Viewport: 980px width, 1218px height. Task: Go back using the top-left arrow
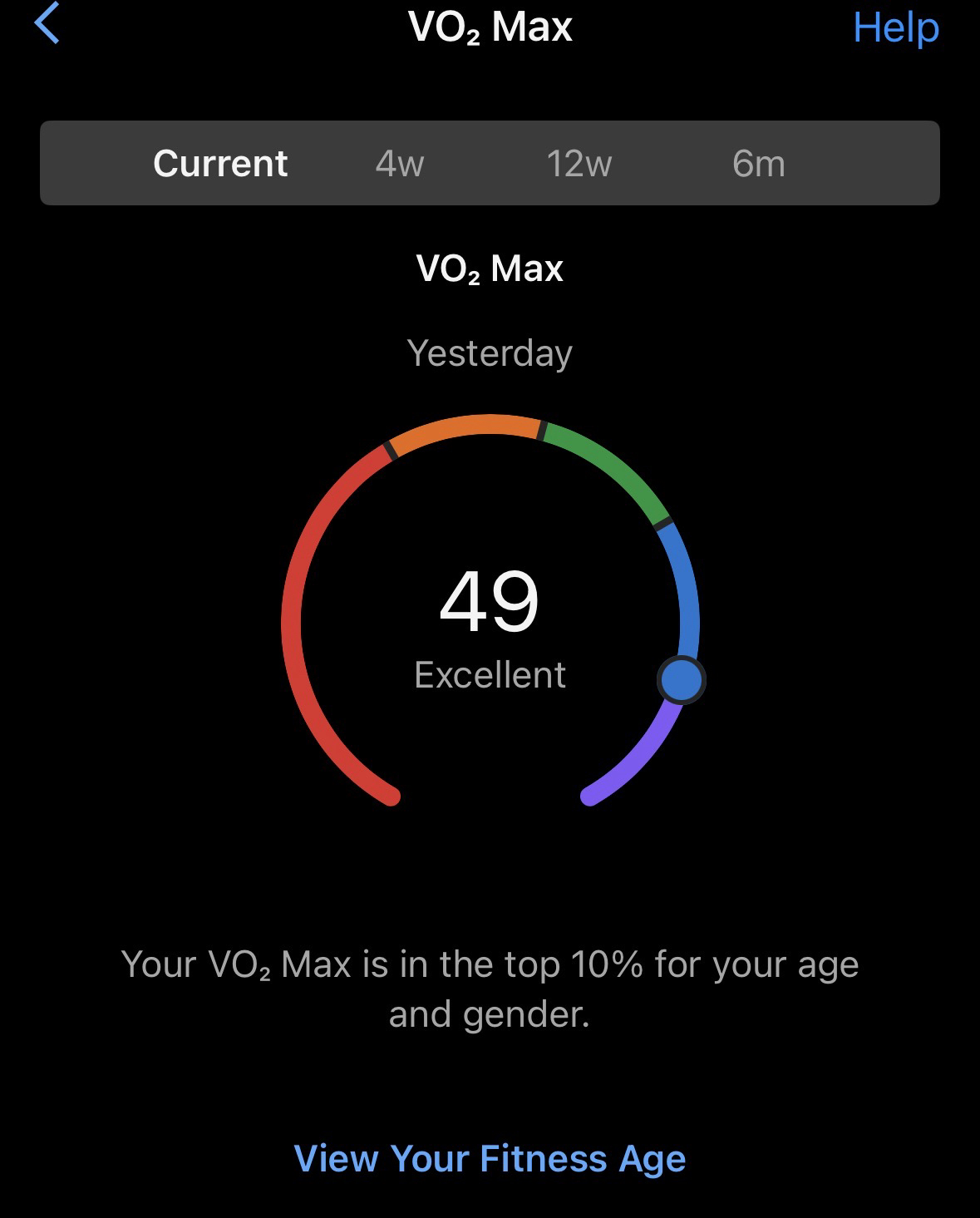pyautogui.click(x=47, y=23)
